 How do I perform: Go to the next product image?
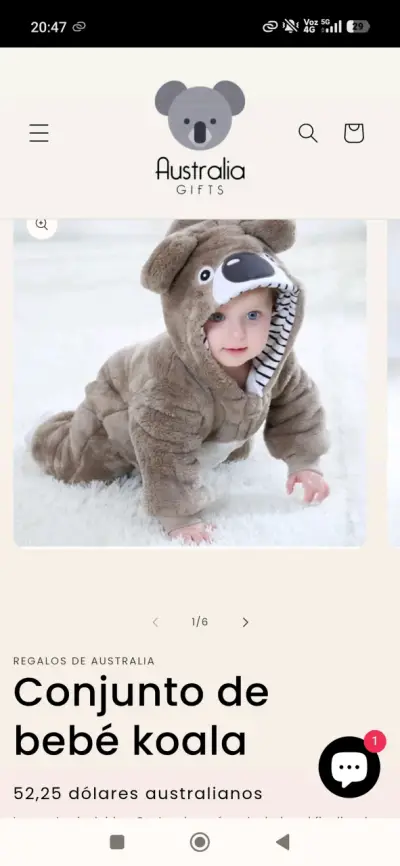click(x=245, y=622)
